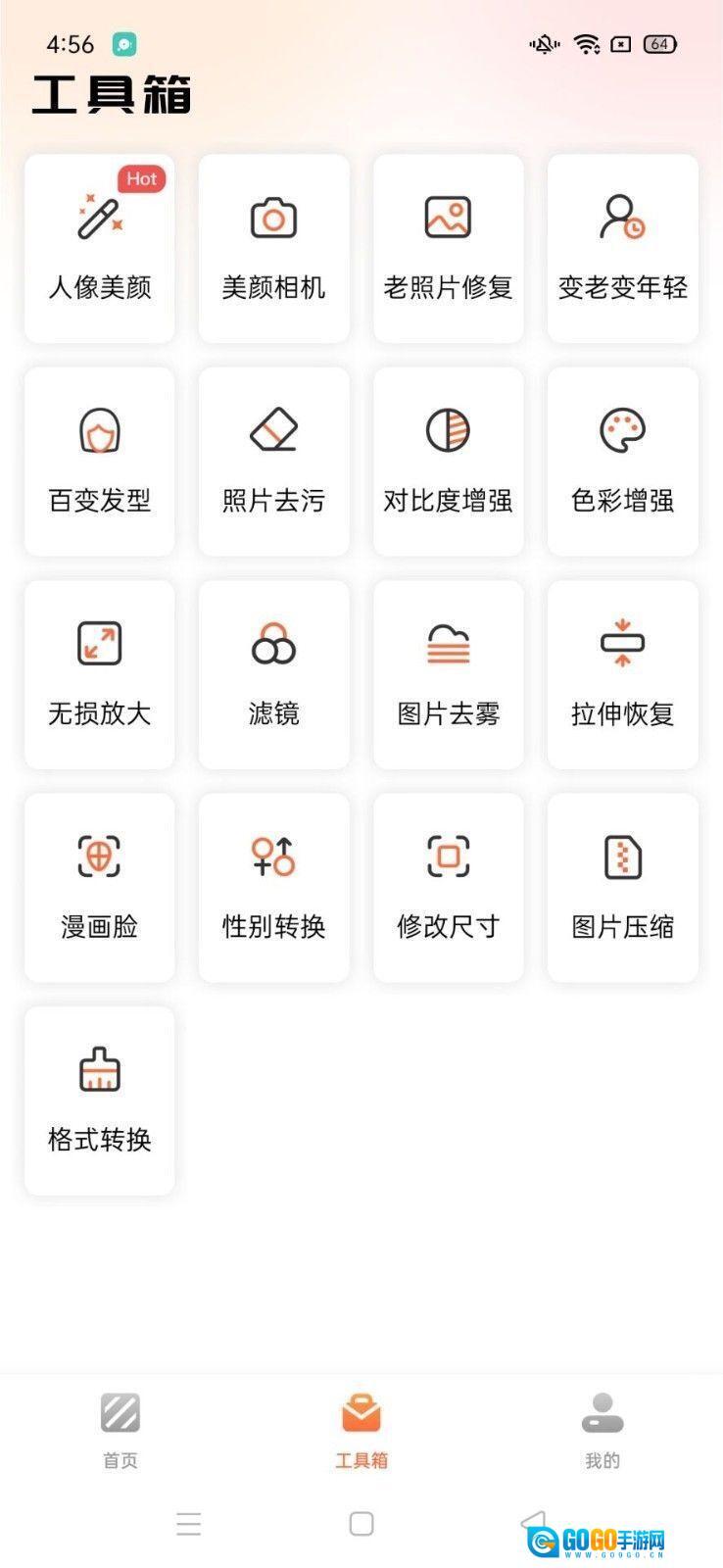723x1568 pixels.
Task: Open 拉伸恢复 stretch restore tool
Action: 622,674
